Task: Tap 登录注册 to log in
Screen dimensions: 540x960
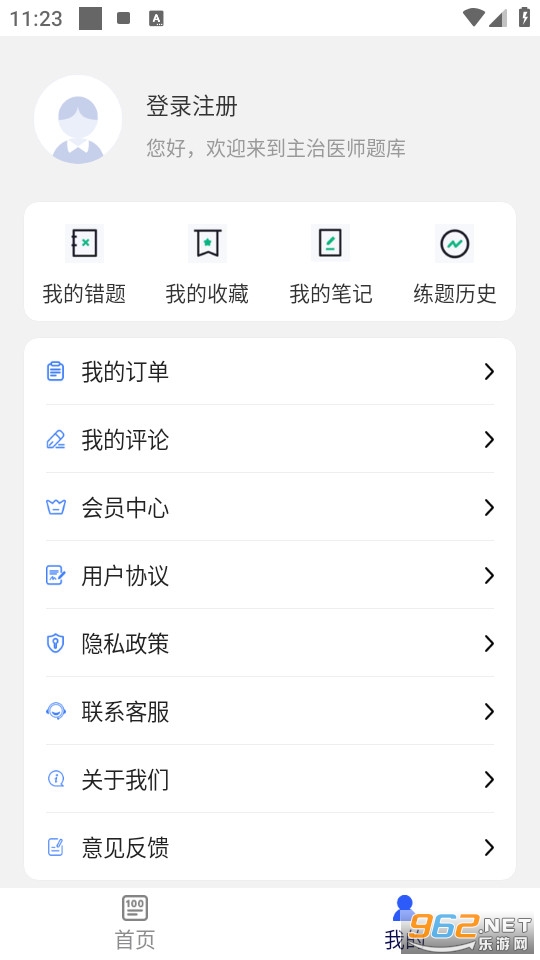Action: [192, 106]
